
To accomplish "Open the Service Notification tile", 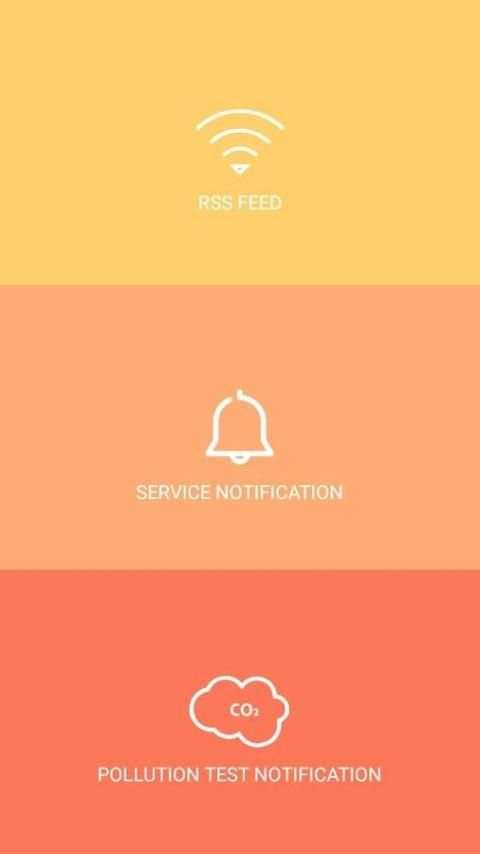I will pos(240,427).
